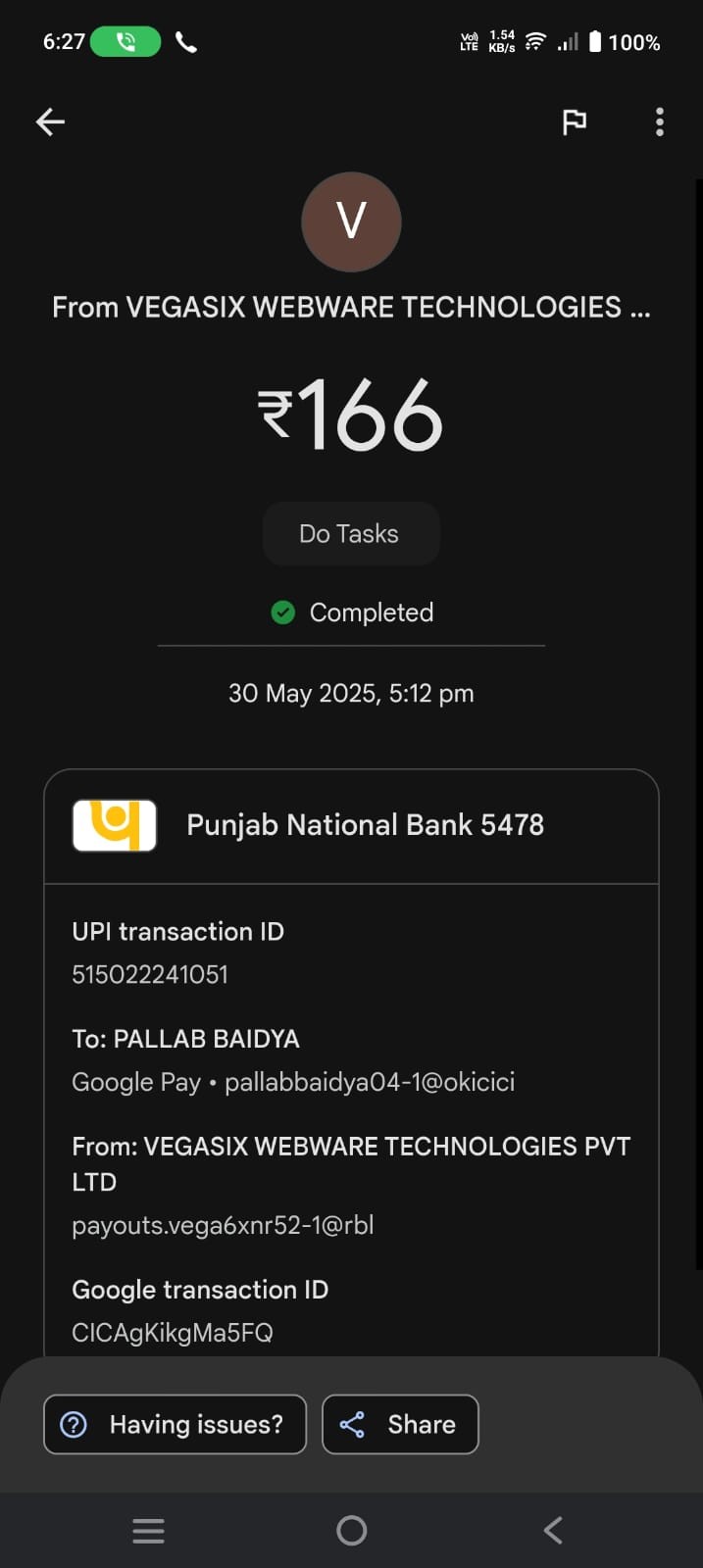This screenshot has height=1568, width=703.
Task: Share this transaction receipt
Action: [x=400, y=1424]
